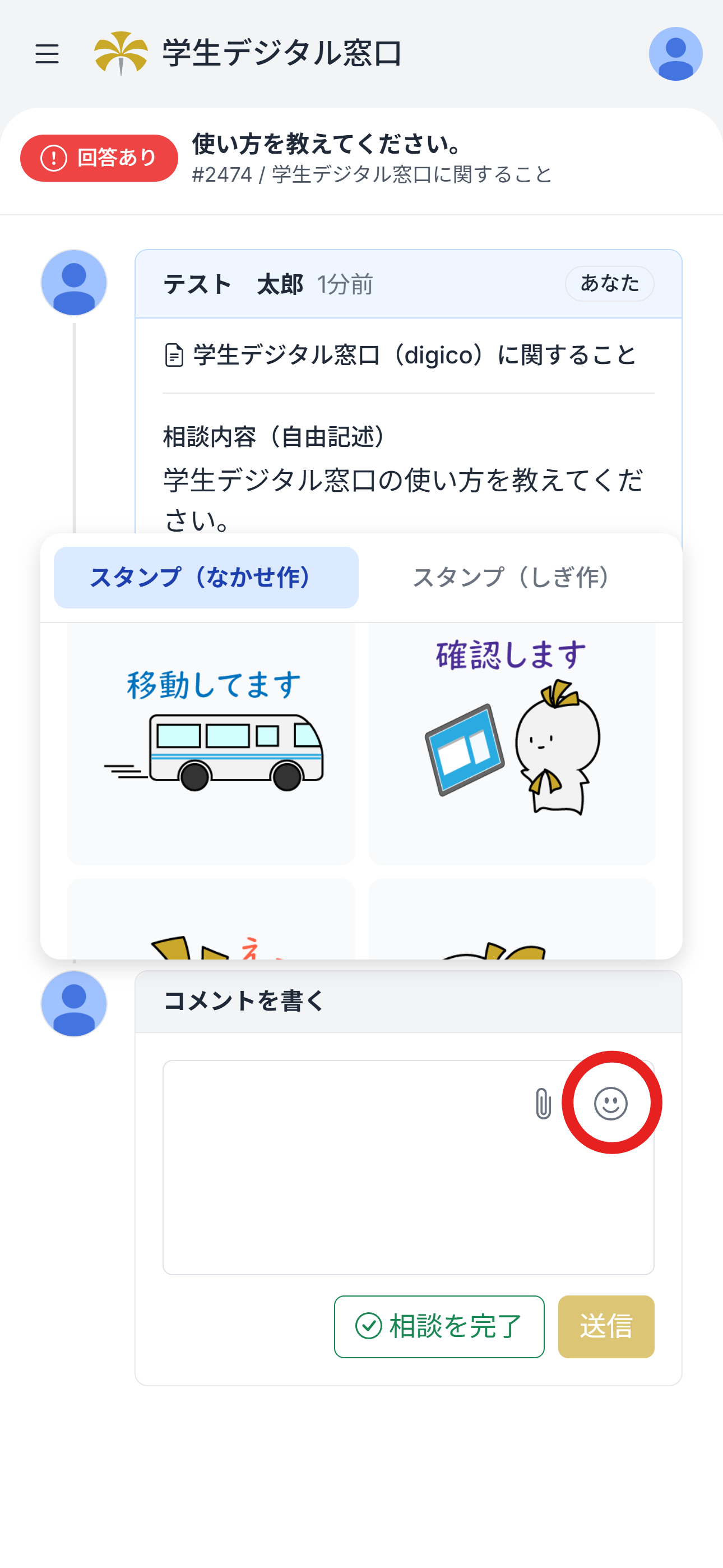Image resolution: width=723 pixels, height=1568 pixels.
Task: Choose the 移動してます bus stamp
Action: click(211, 743)
